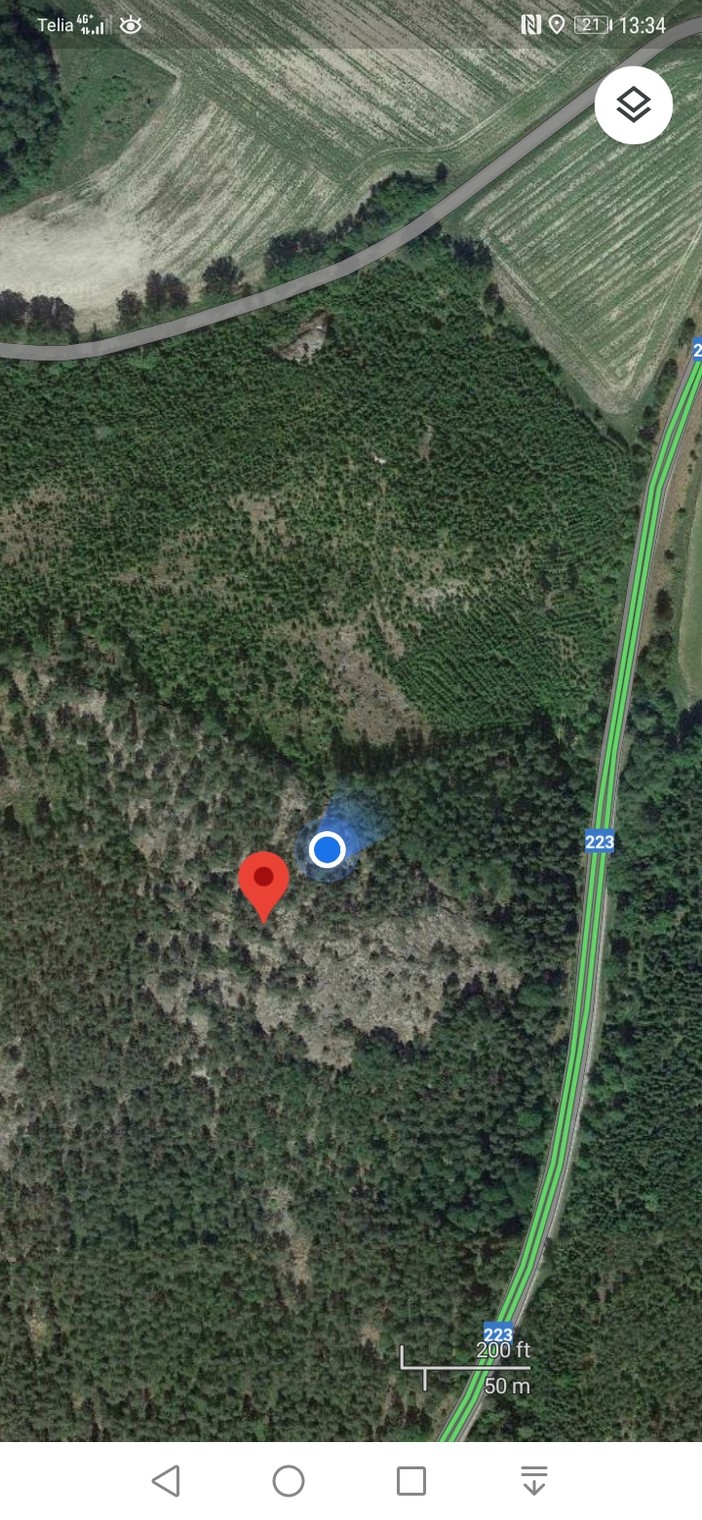
Task: Open the recent apps overview
Action: click(x=411, y=1481)
